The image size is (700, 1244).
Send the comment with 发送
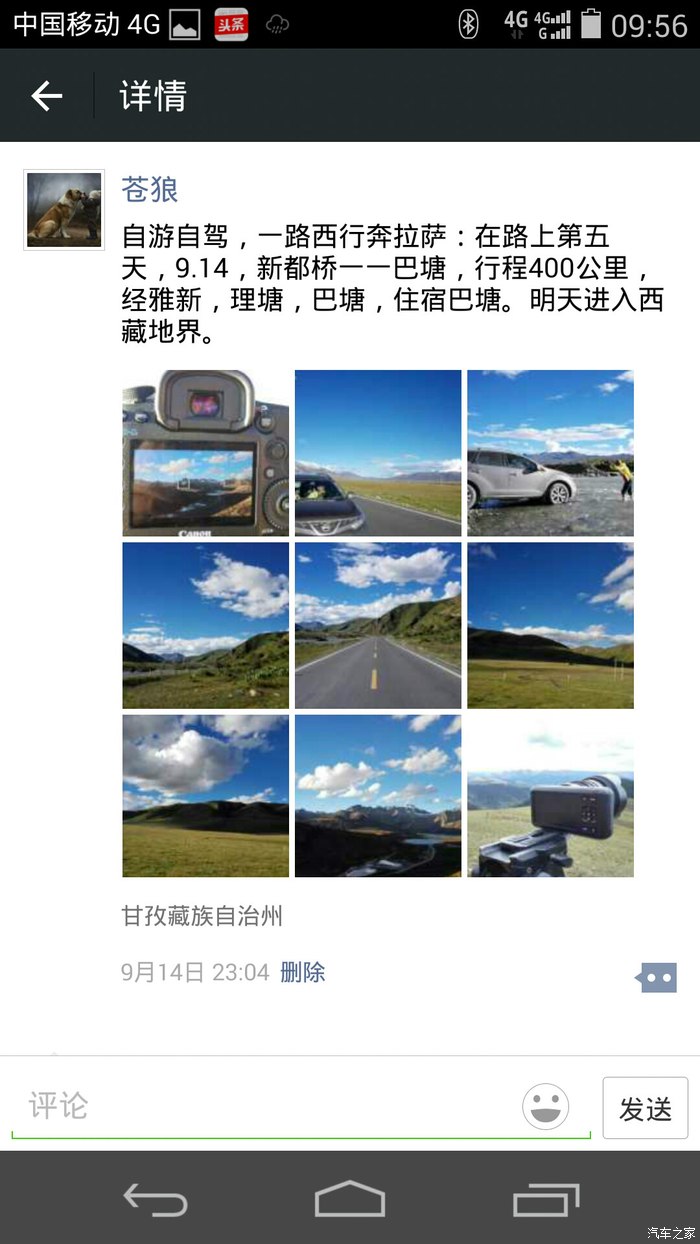coord(645,1108)
